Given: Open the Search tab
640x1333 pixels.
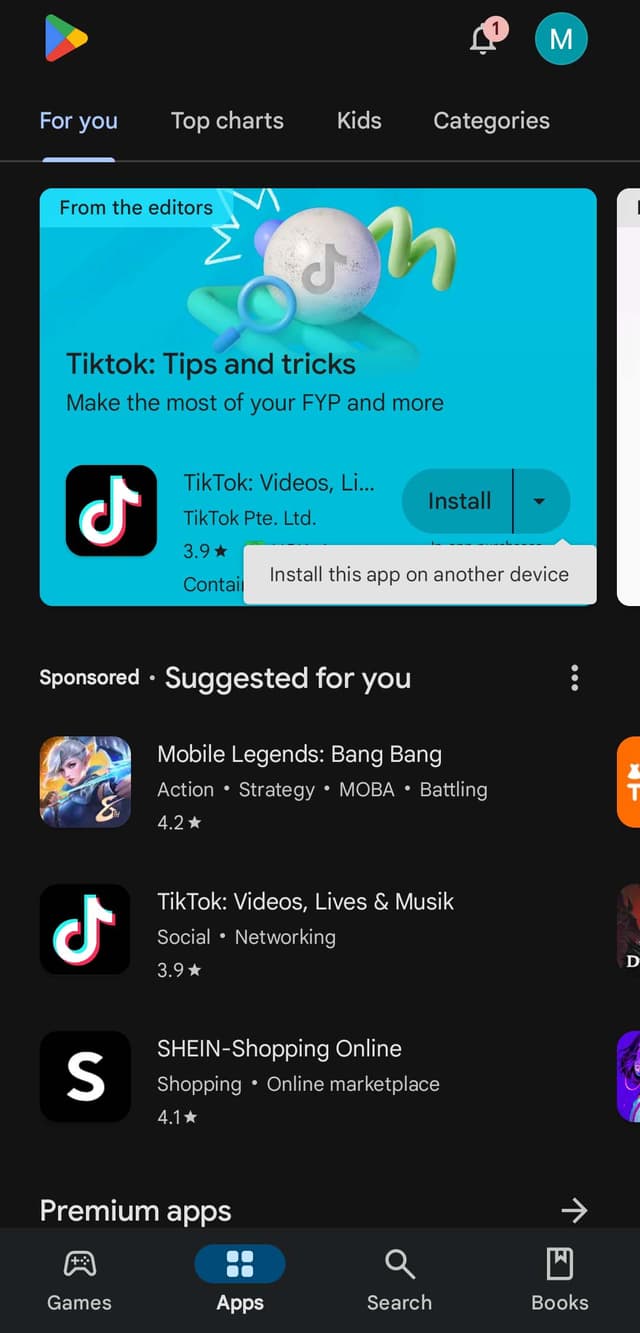Looking at the screenshot, I should coord(399,1280).
